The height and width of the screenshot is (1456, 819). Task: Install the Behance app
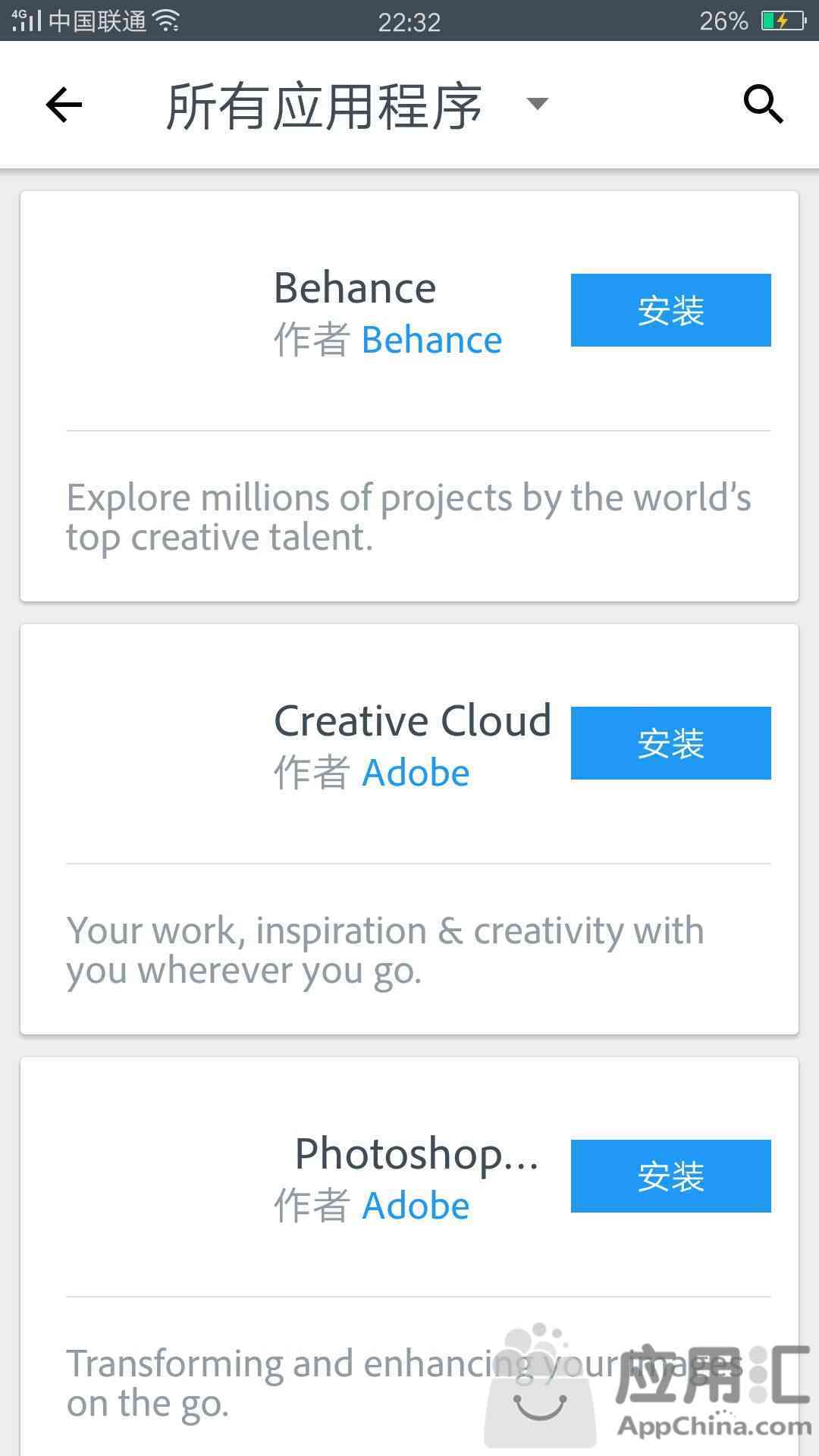pyautogui.click(x=670, y=310)
